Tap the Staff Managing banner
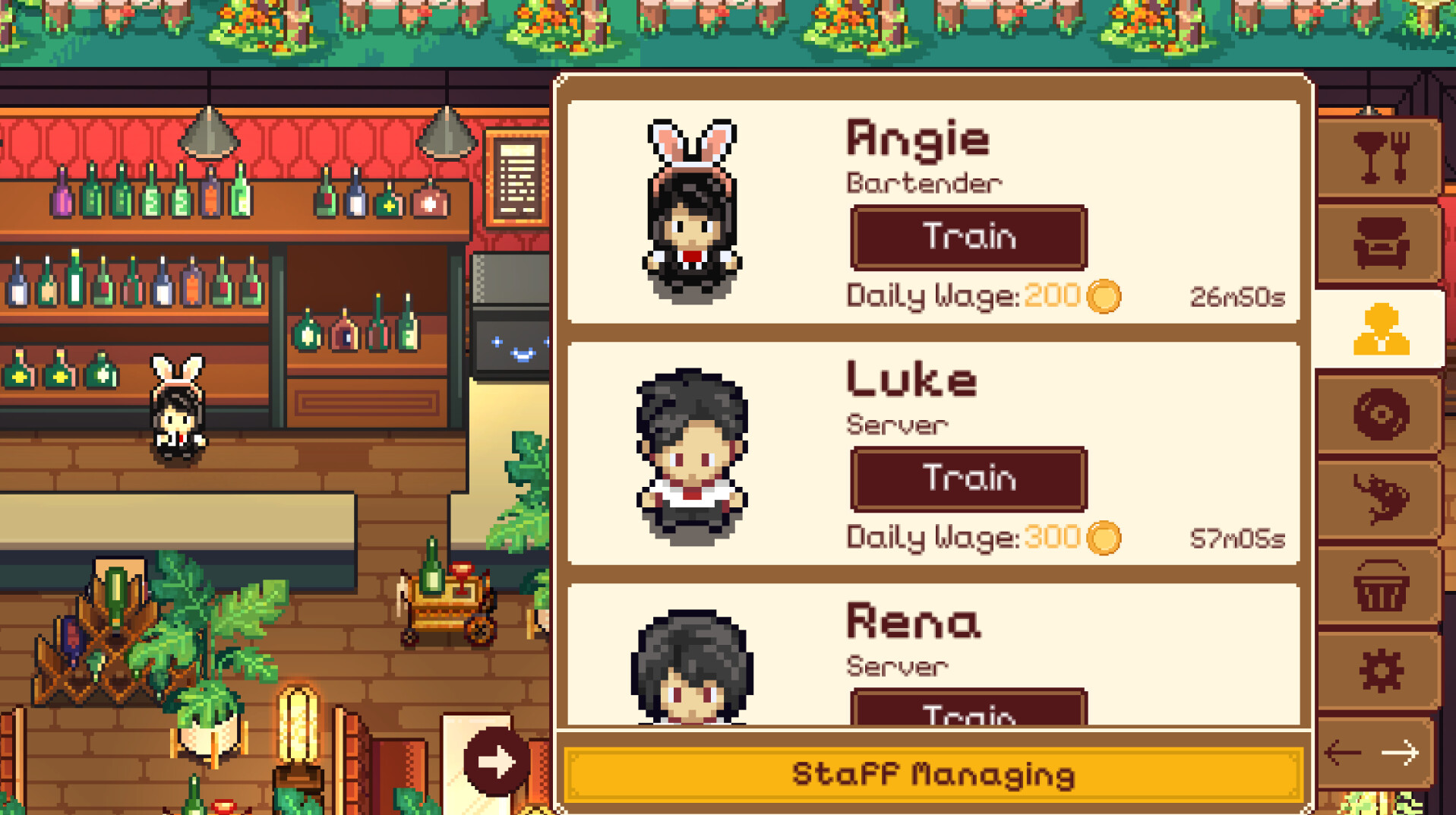Screen dimensions: 1456x815 (933, 775)
